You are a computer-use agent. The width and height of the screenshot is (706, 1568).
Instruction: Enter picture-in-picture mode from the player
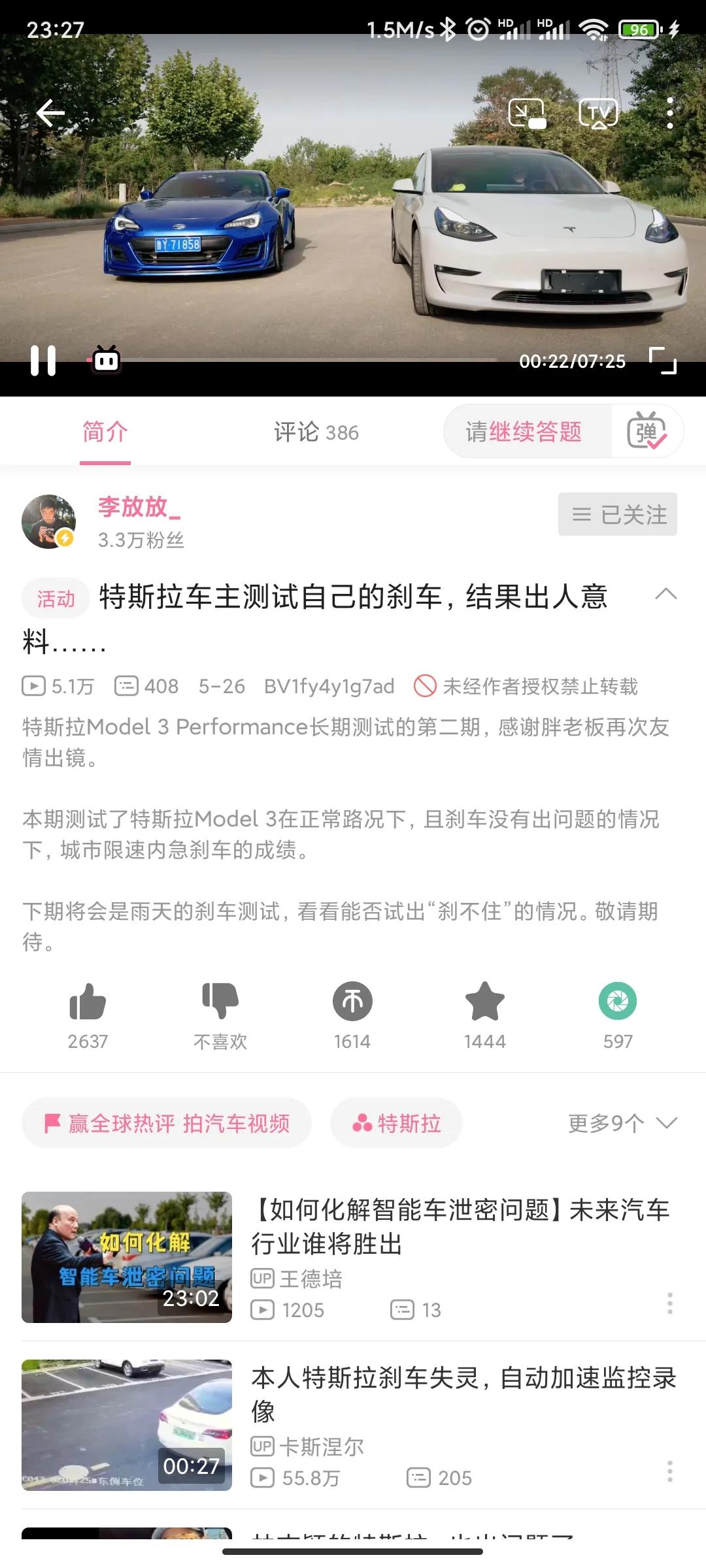tap(527, 112)
